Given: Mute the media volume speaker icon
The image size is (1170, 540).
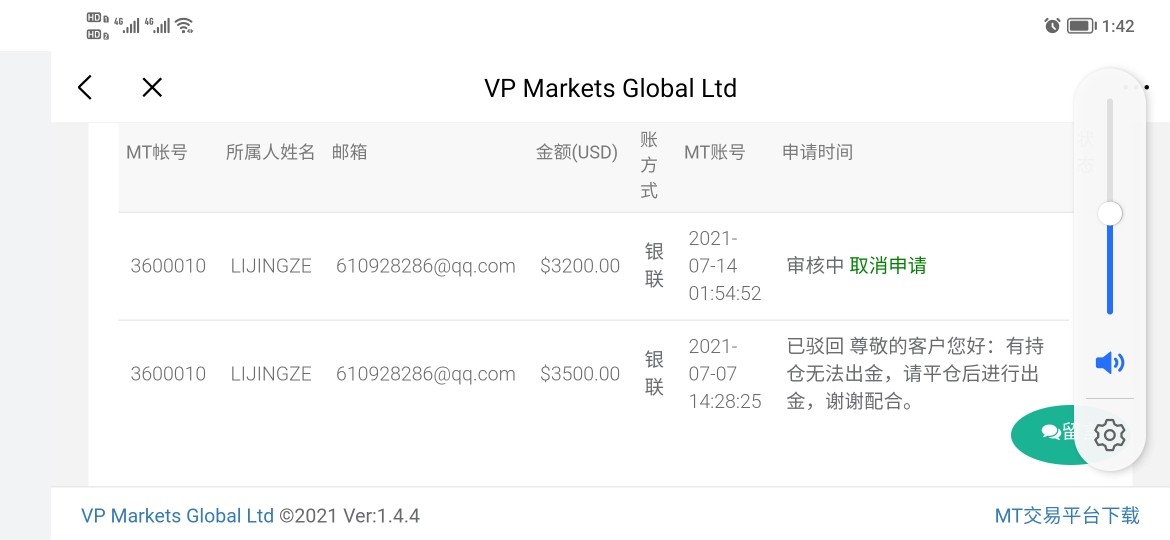Looking at the screenshot, I should click(x=1110, y=363).
